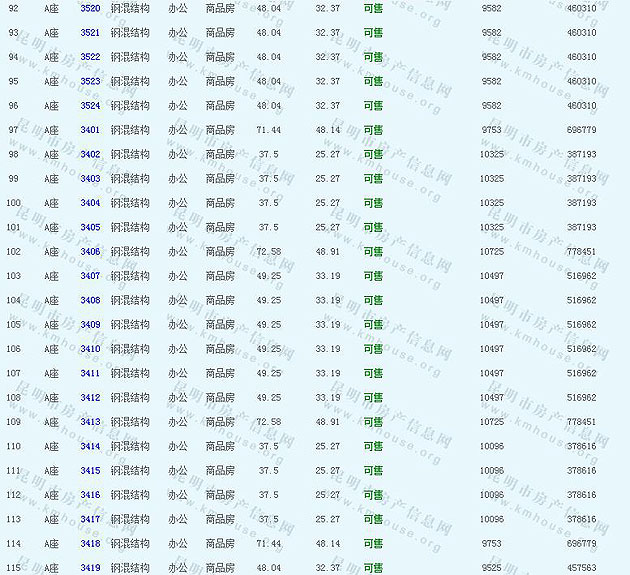
Task: Open room 3413 details link
Action: click(90, 422)
